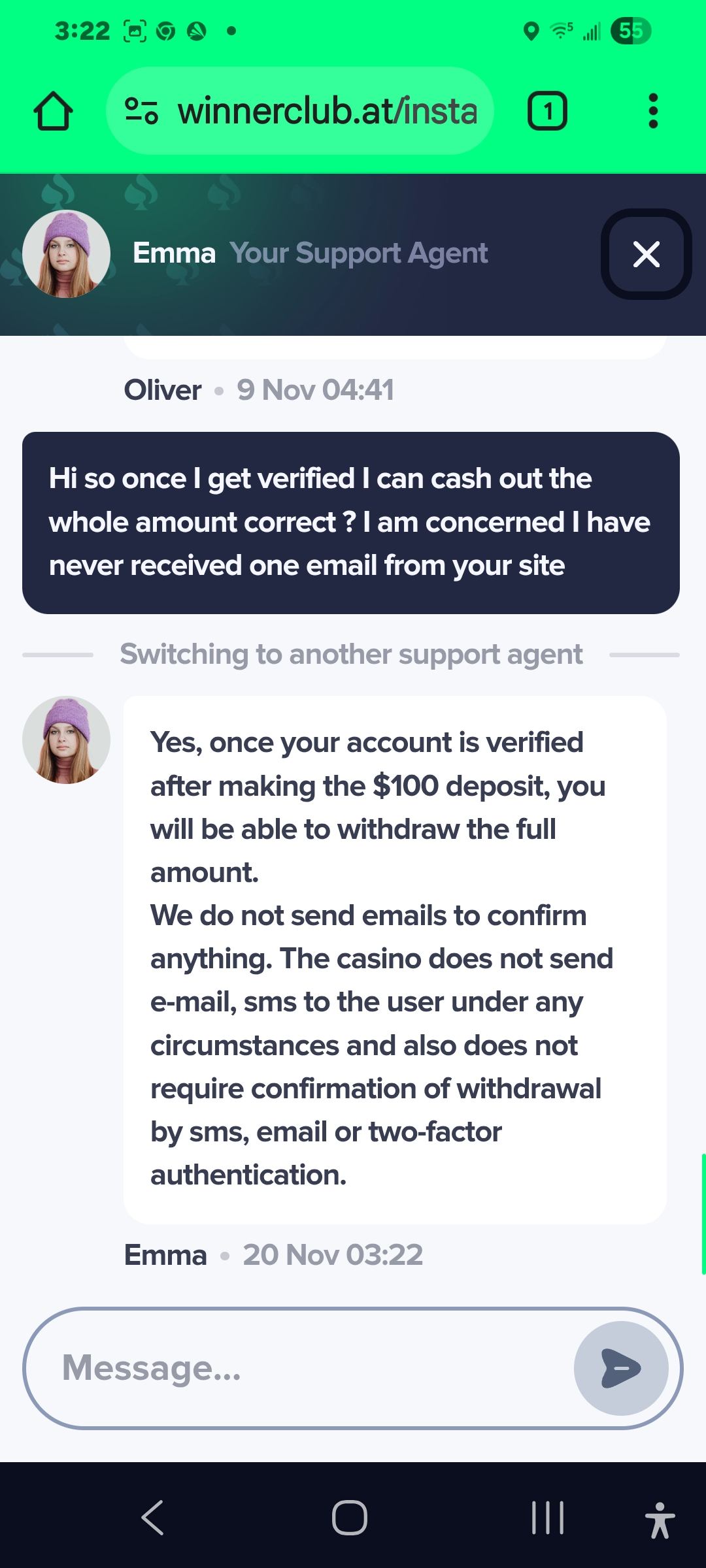
Task: Open recent apps from navigation bar
Action: tap(547, 1517)
